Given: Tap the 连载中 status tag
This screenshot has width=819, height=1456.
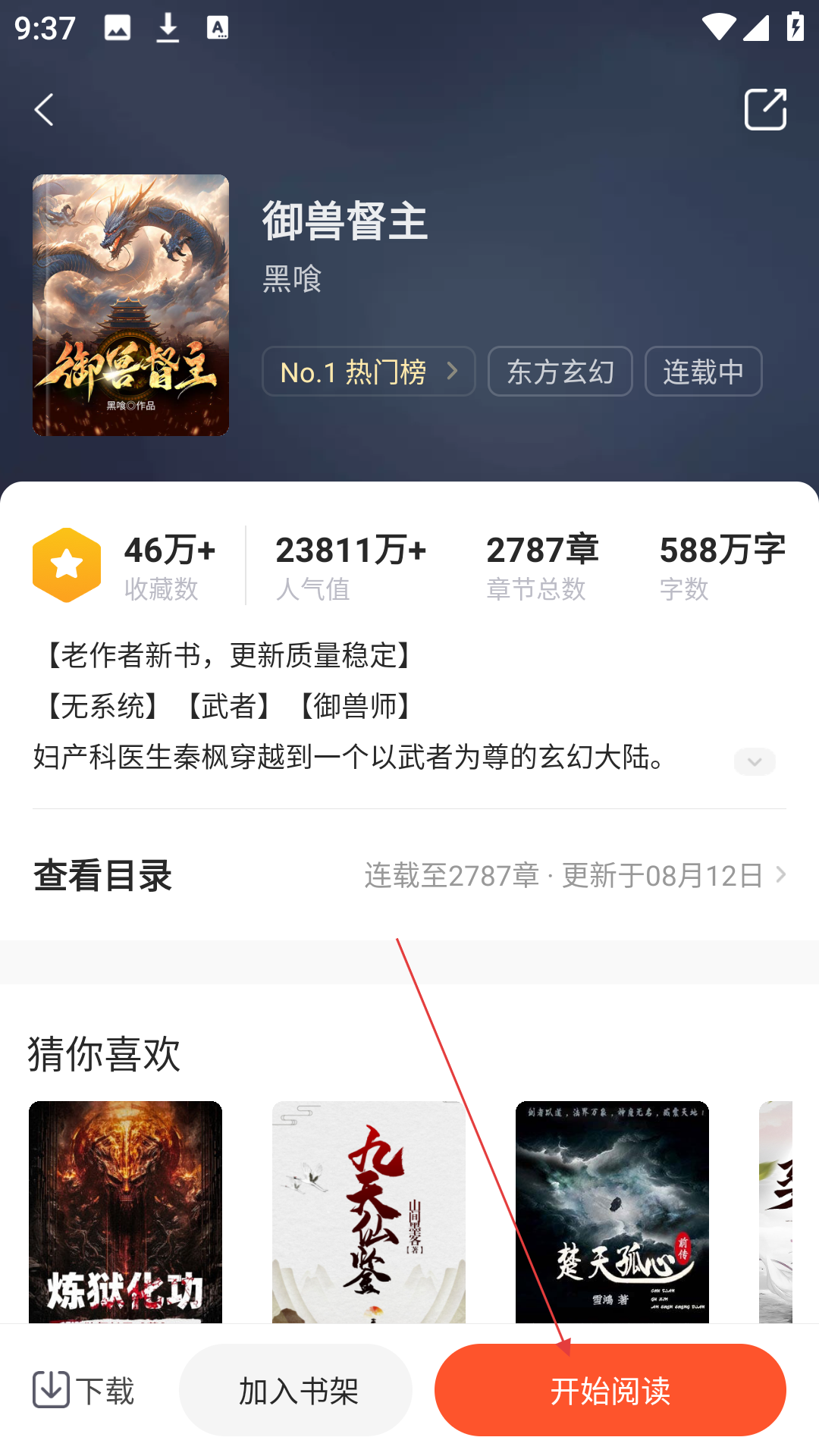Looking at the screenshot, I should [x=703, y=372].
